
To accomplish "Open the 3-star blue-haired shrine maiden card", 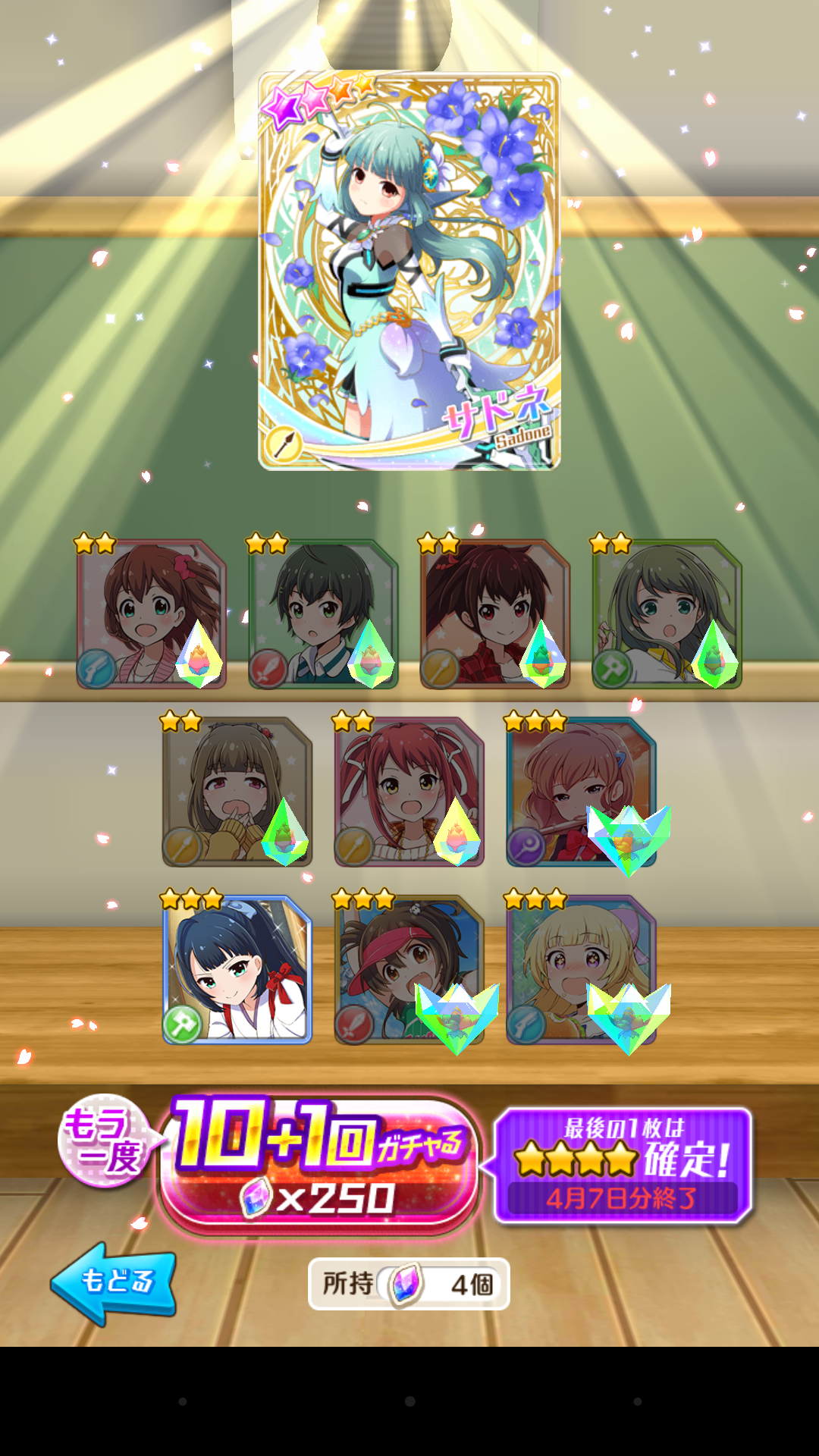I will tap(237, 971).
